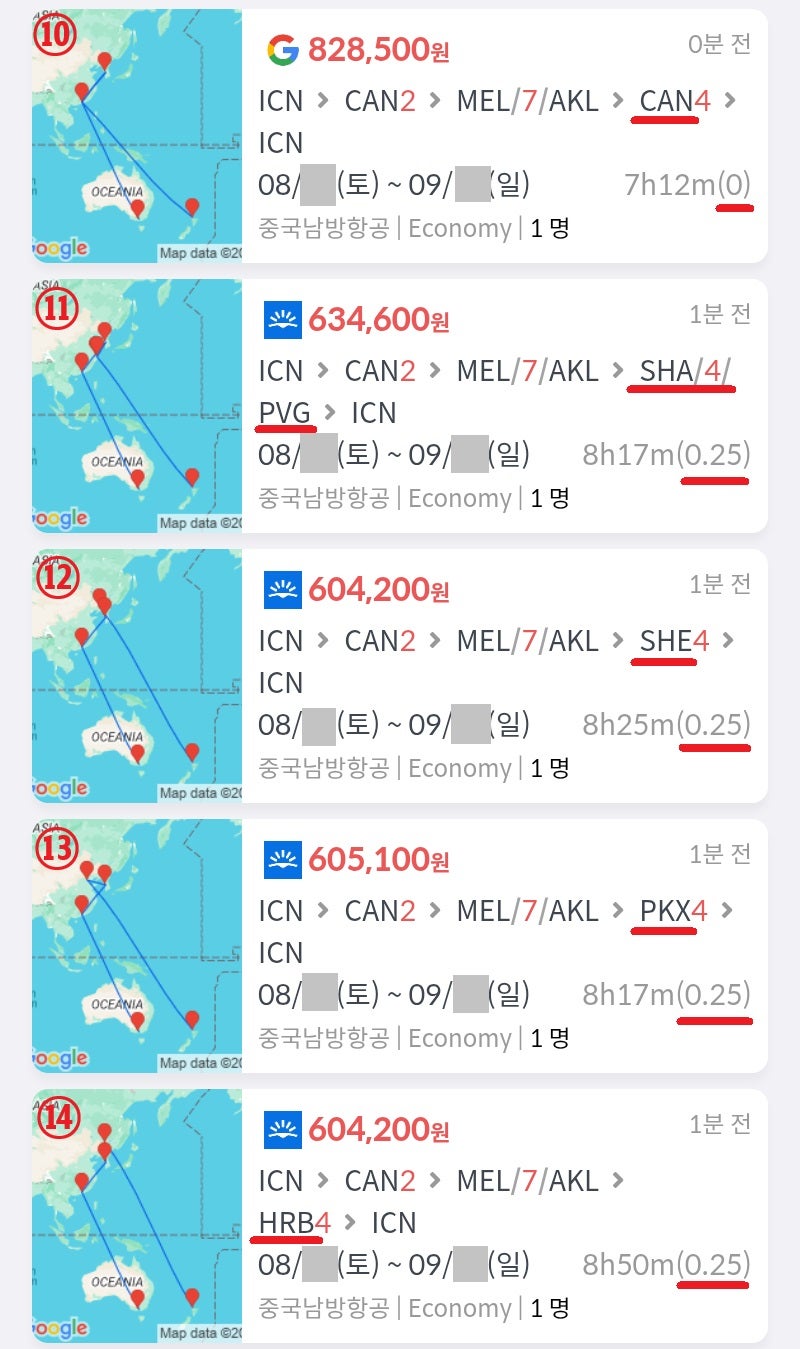Select the 634,600원 route via SHA/PVG
800x1349 pixels.
[400, 406]
